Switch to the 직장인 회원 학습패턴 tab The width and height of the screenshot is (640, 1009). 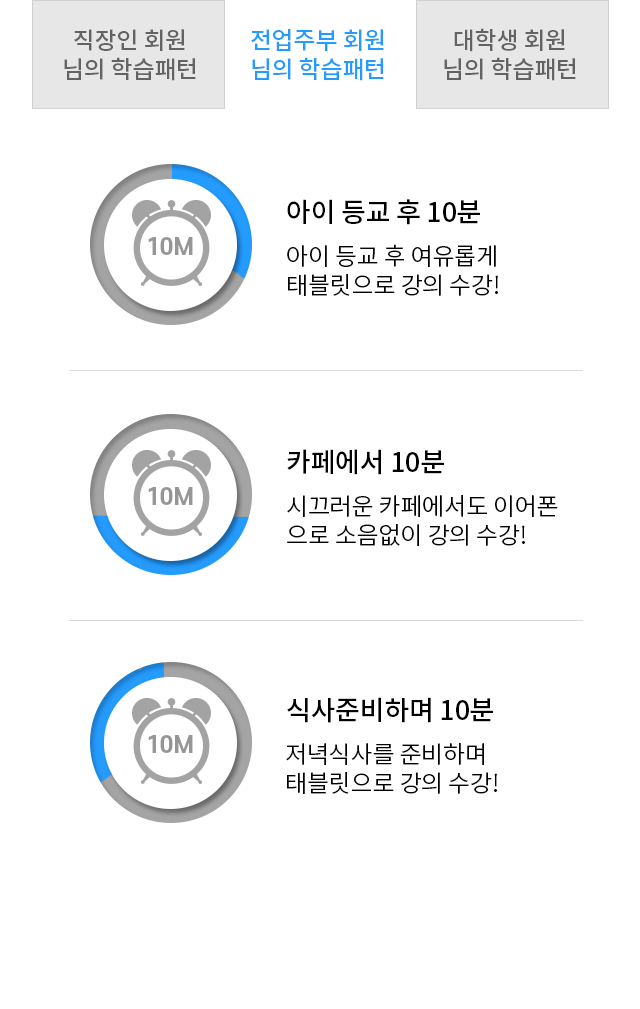tap(128, 54)
